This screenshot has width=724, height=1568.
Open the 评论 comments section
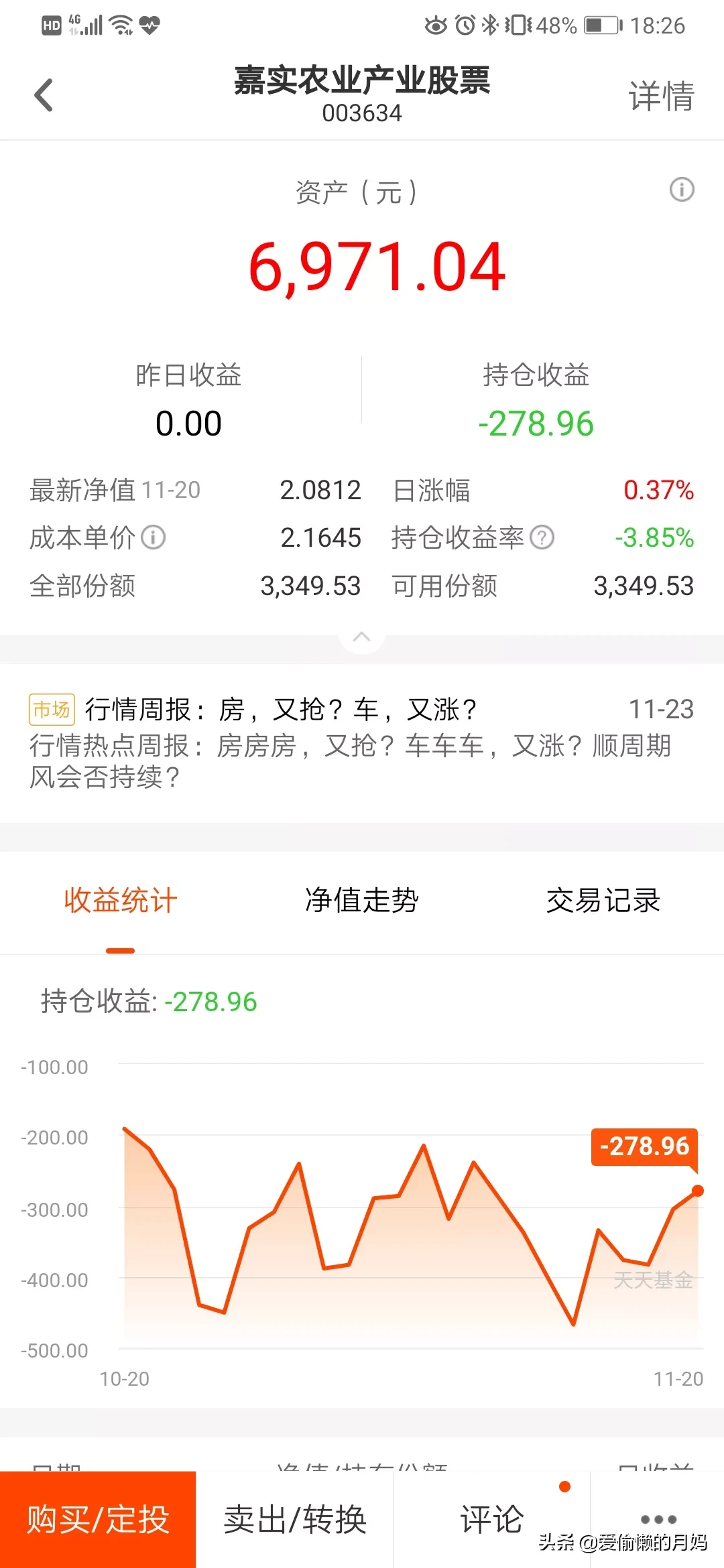(491, 1520)
